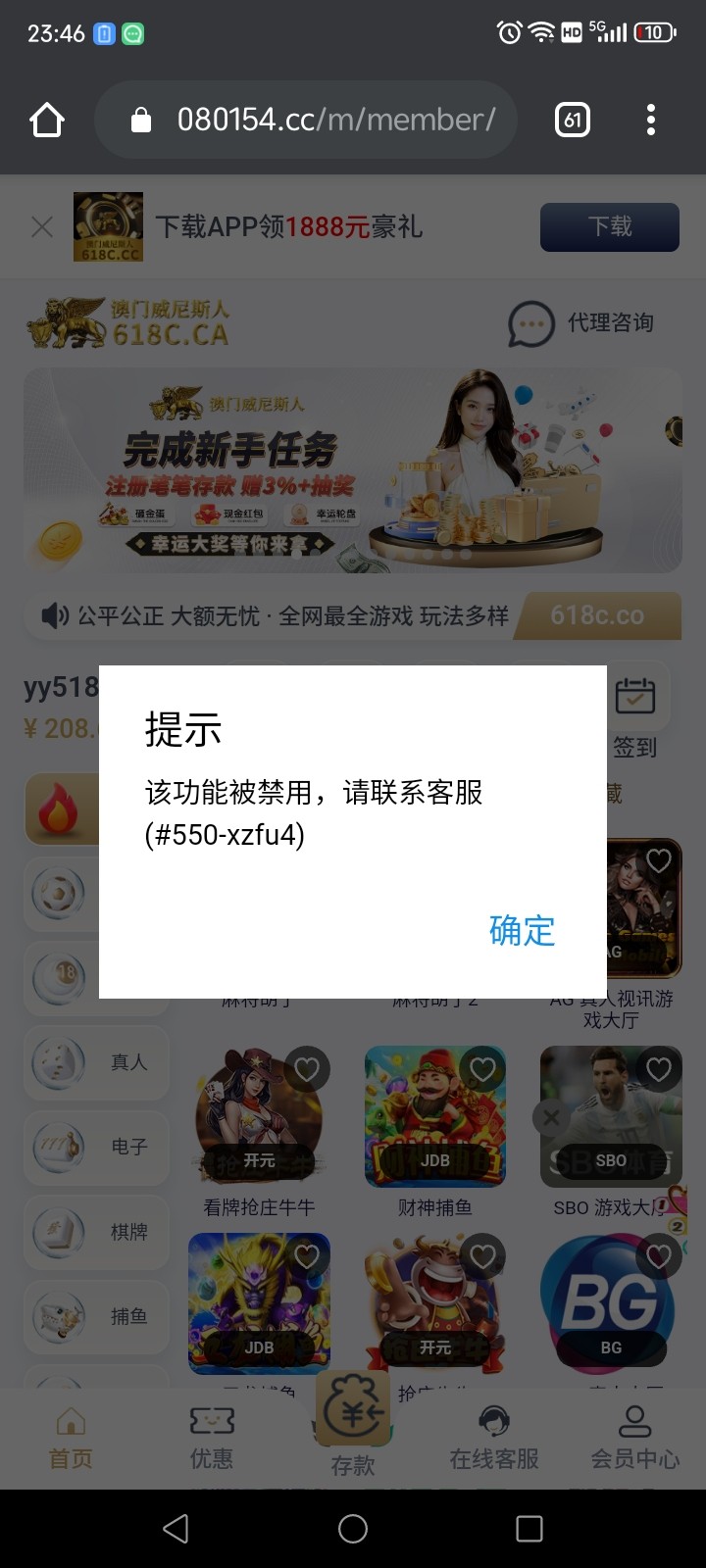Switch to the 优惠 tab
The image size is (706, 1568).
pos(212,1438)
